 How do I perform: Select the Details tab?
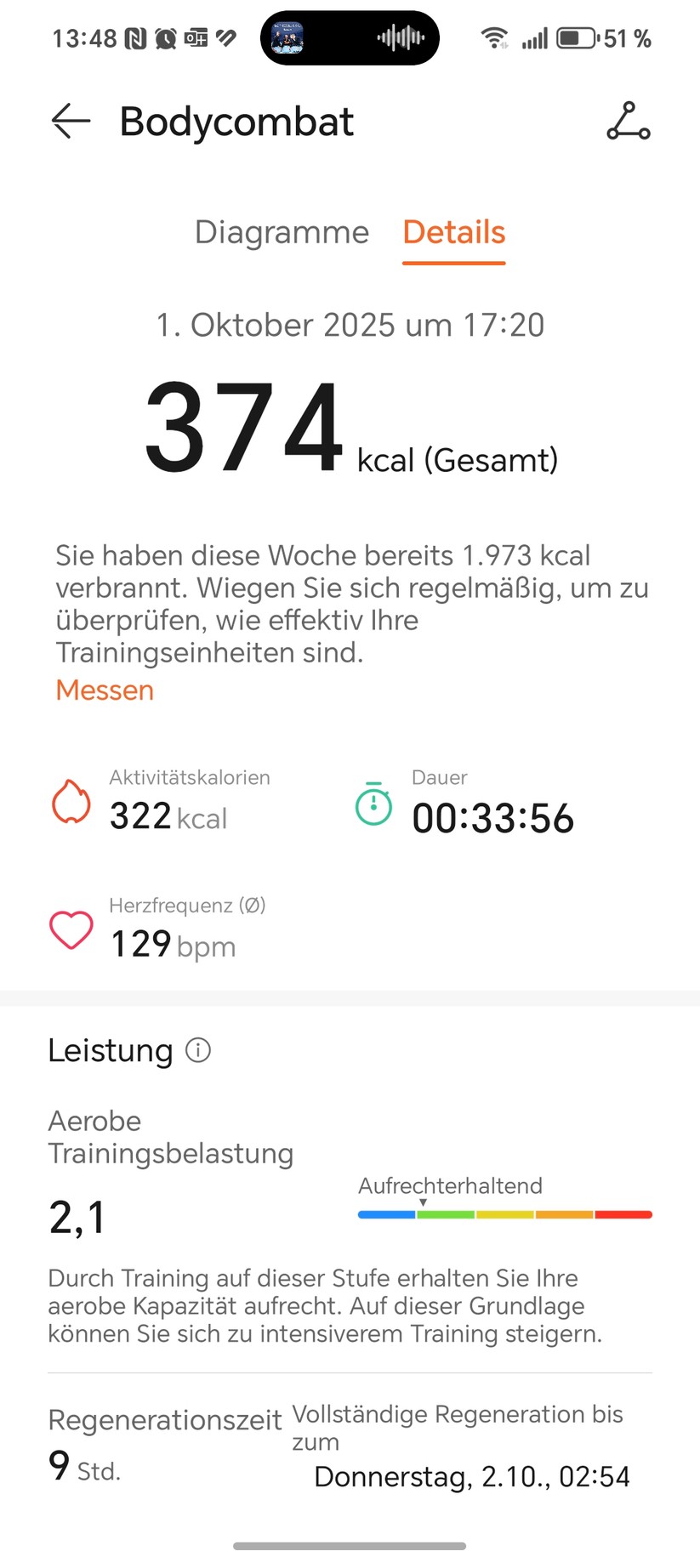tap(453, 232)
